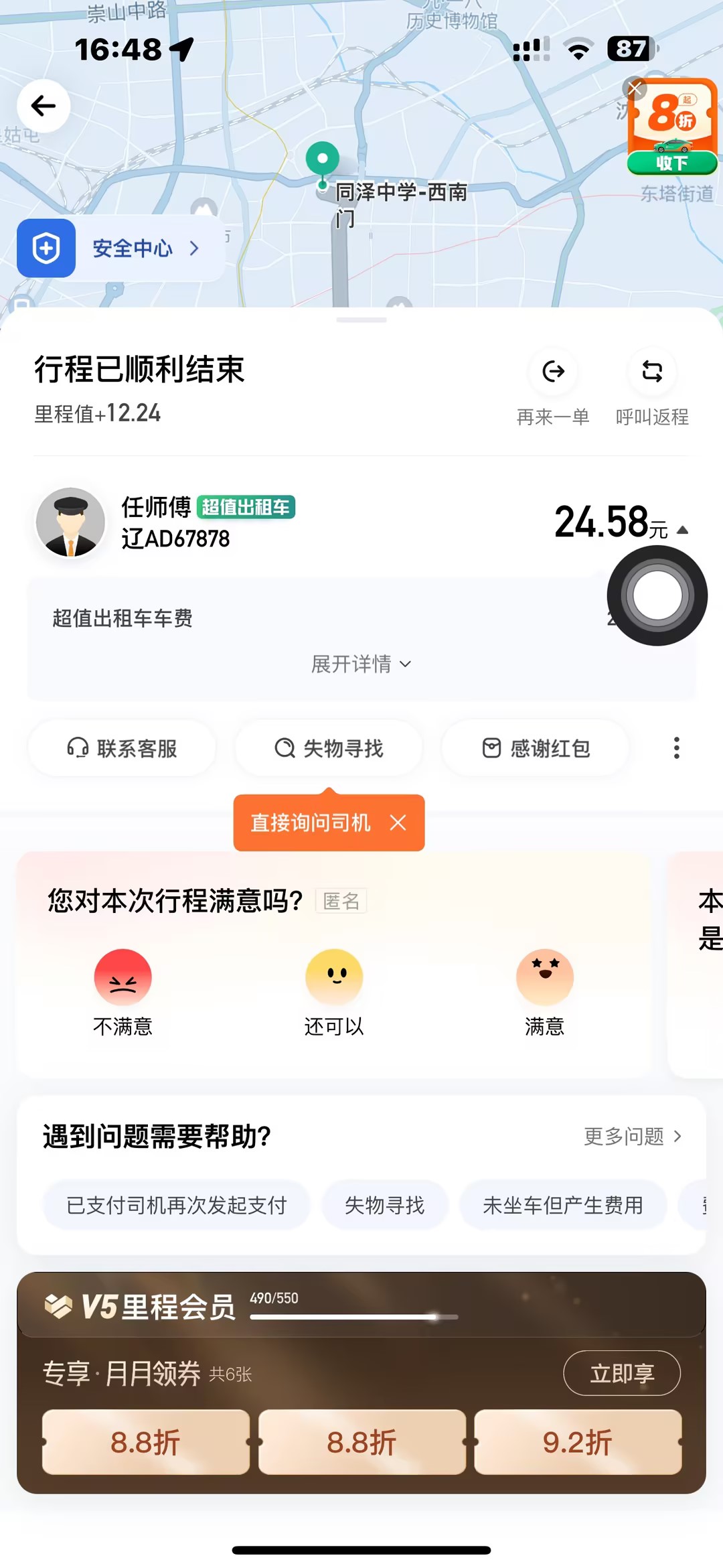Open 失物寻找 button beside 联系客服

click(329, 748)
